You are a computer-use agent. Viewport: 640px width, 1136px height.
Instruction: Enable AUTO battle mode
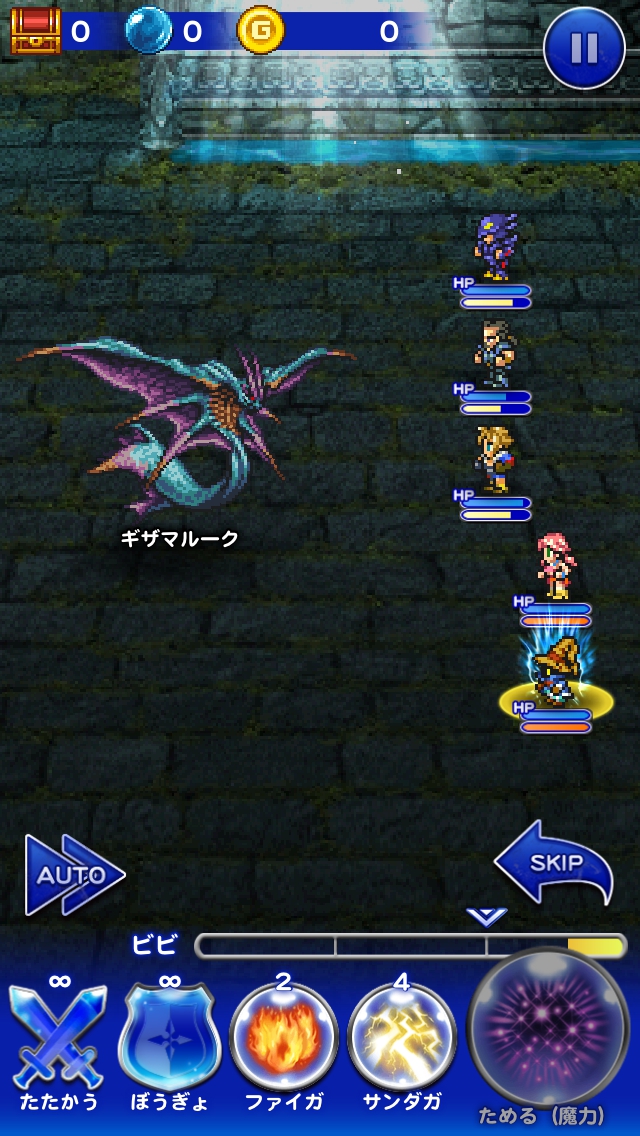tap(74, 875)
